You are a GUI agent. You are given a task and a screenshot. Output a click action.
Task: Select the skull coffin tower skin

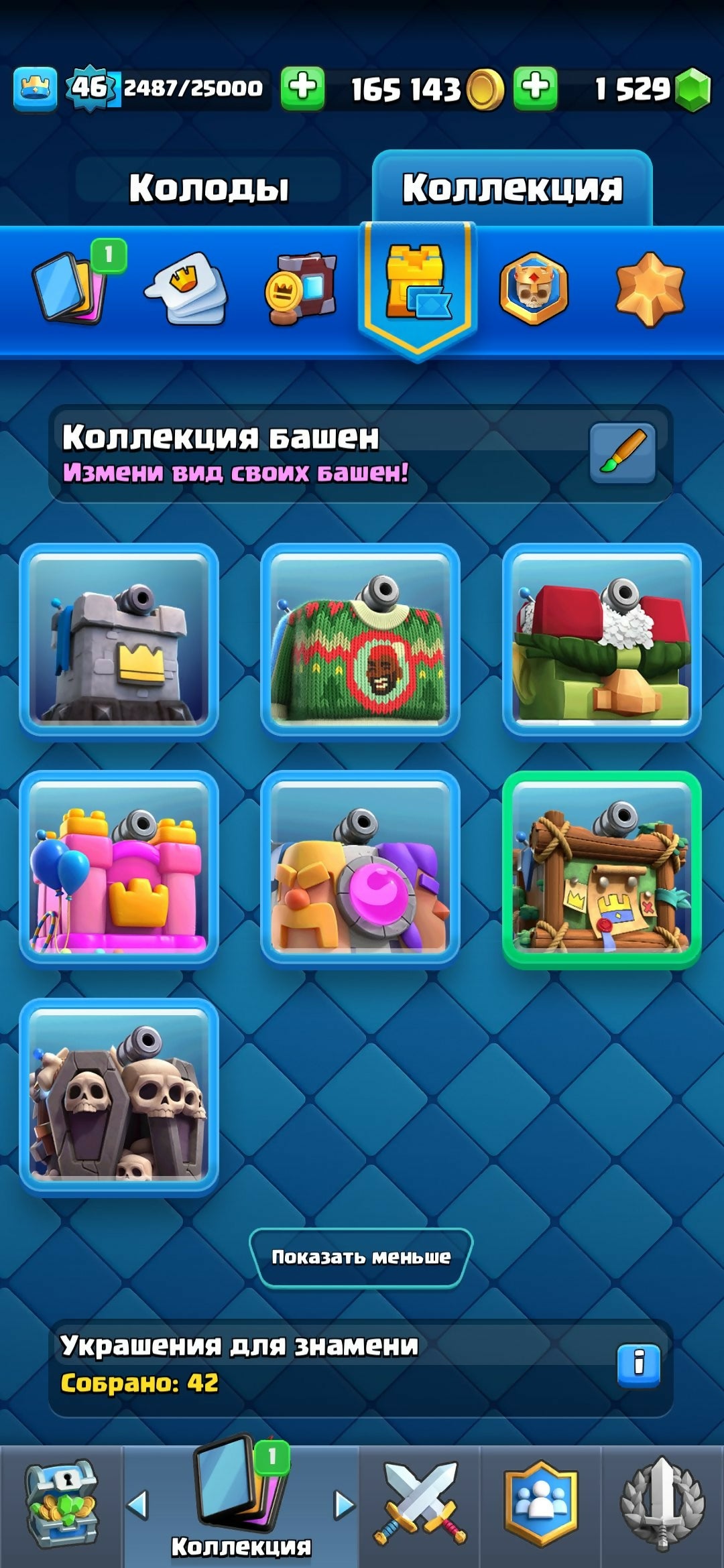point(119,1096)
